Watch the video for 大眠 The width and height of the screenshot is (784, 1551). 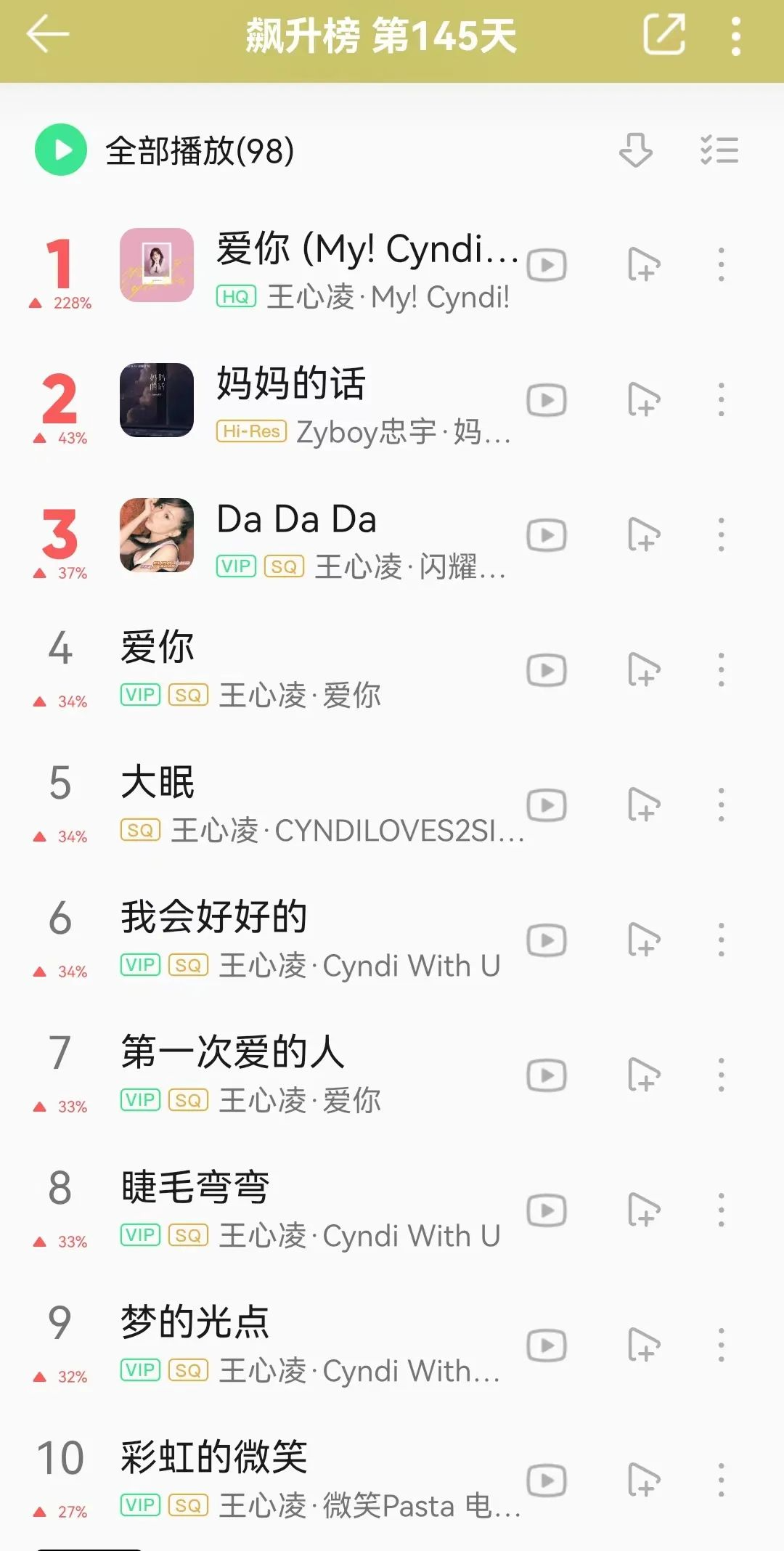[x=547, y=805]
